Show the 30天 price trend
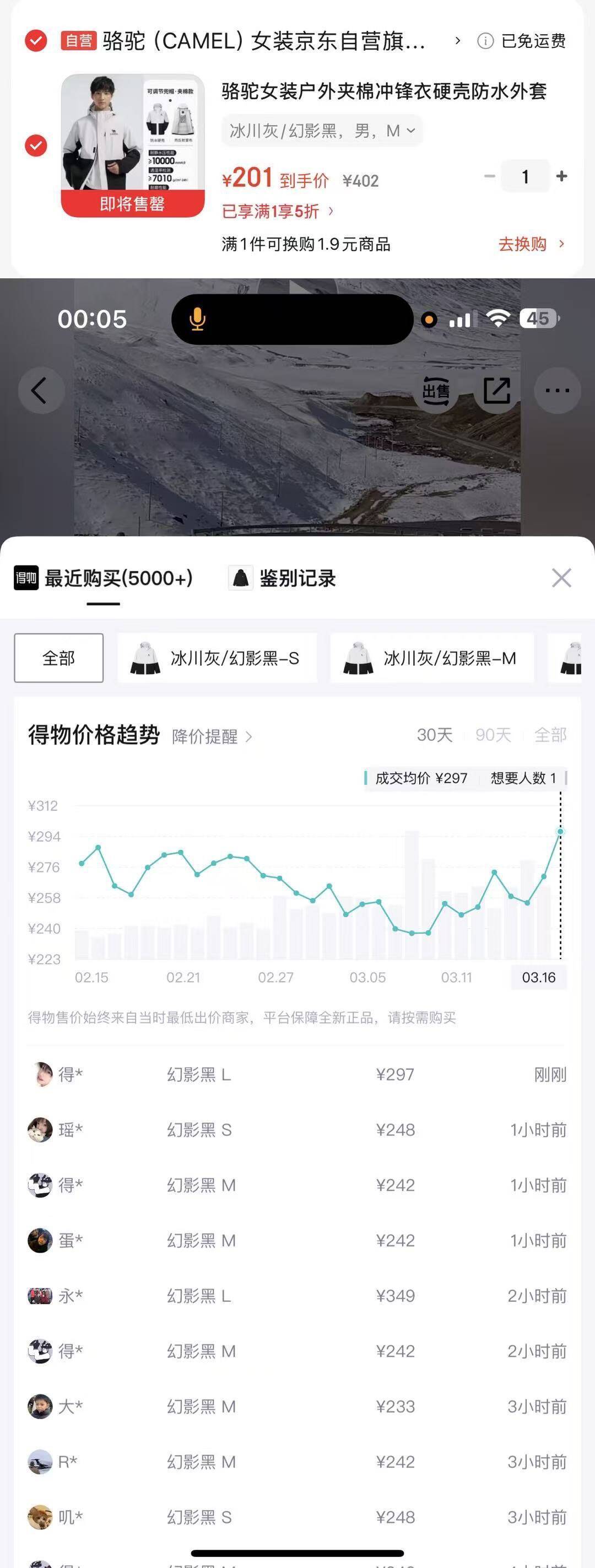 (434, 735)
